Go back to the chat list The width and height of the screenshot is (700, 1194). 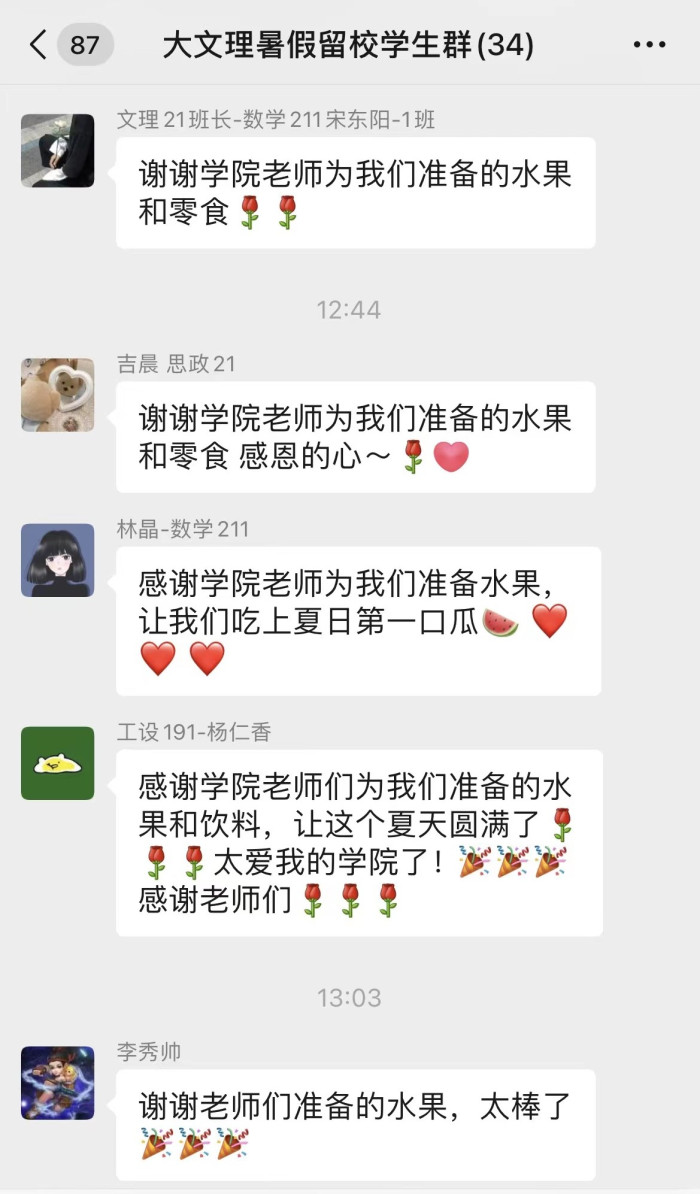point(40,45)
